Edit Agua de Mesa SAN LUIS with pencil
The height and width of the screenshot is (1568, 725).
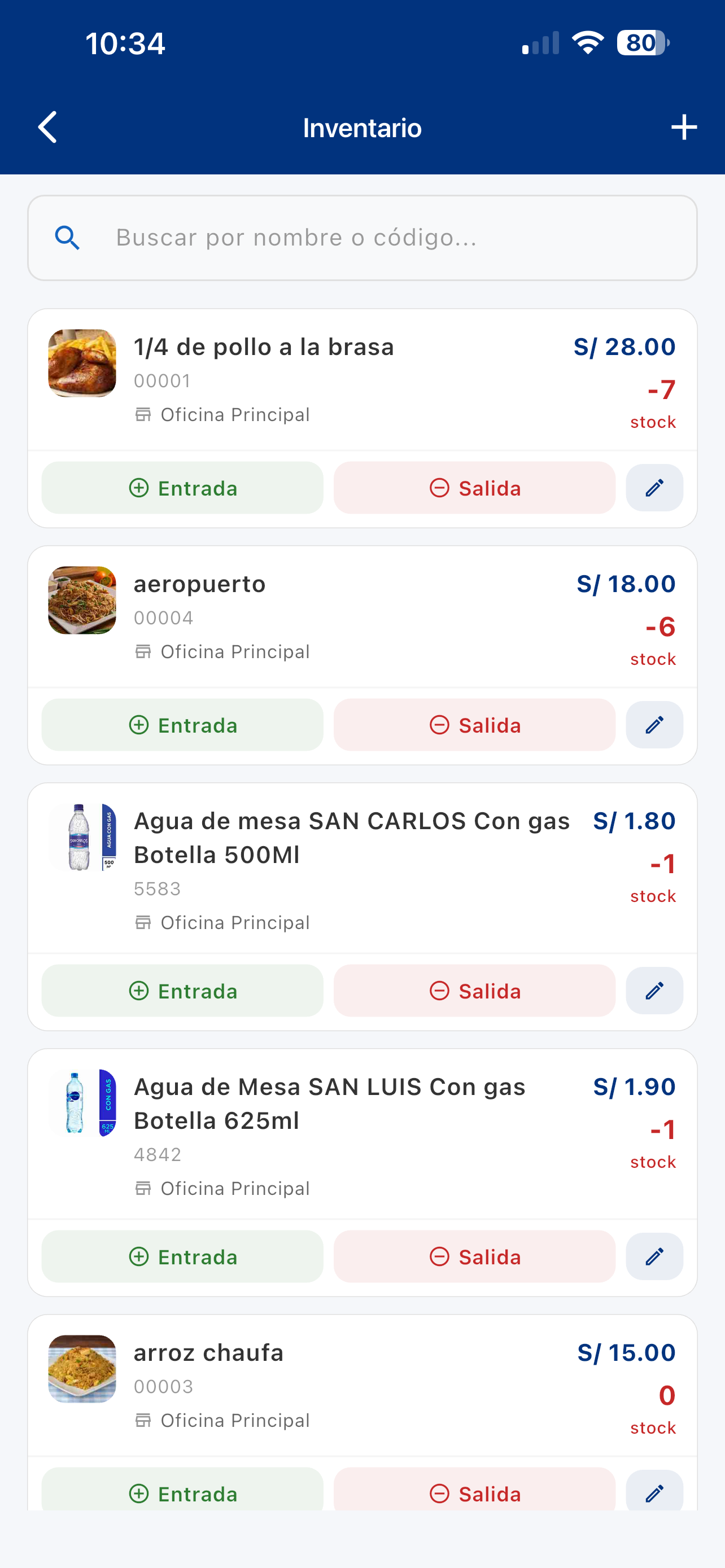point(654,1256)
